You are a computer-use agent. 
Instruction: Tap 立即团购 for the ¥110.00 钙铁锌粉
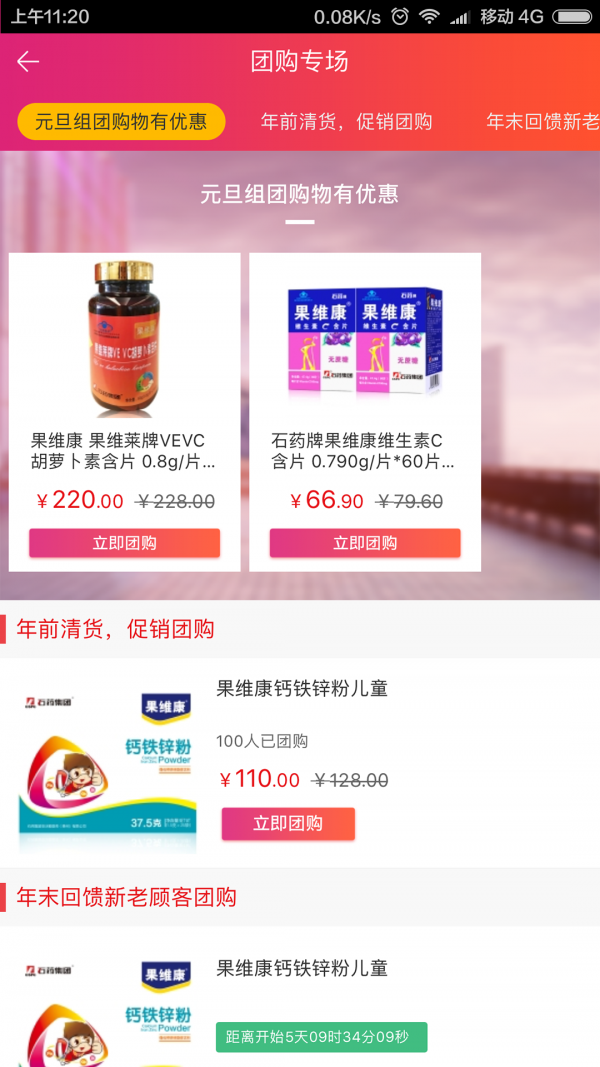pos(288,823)
